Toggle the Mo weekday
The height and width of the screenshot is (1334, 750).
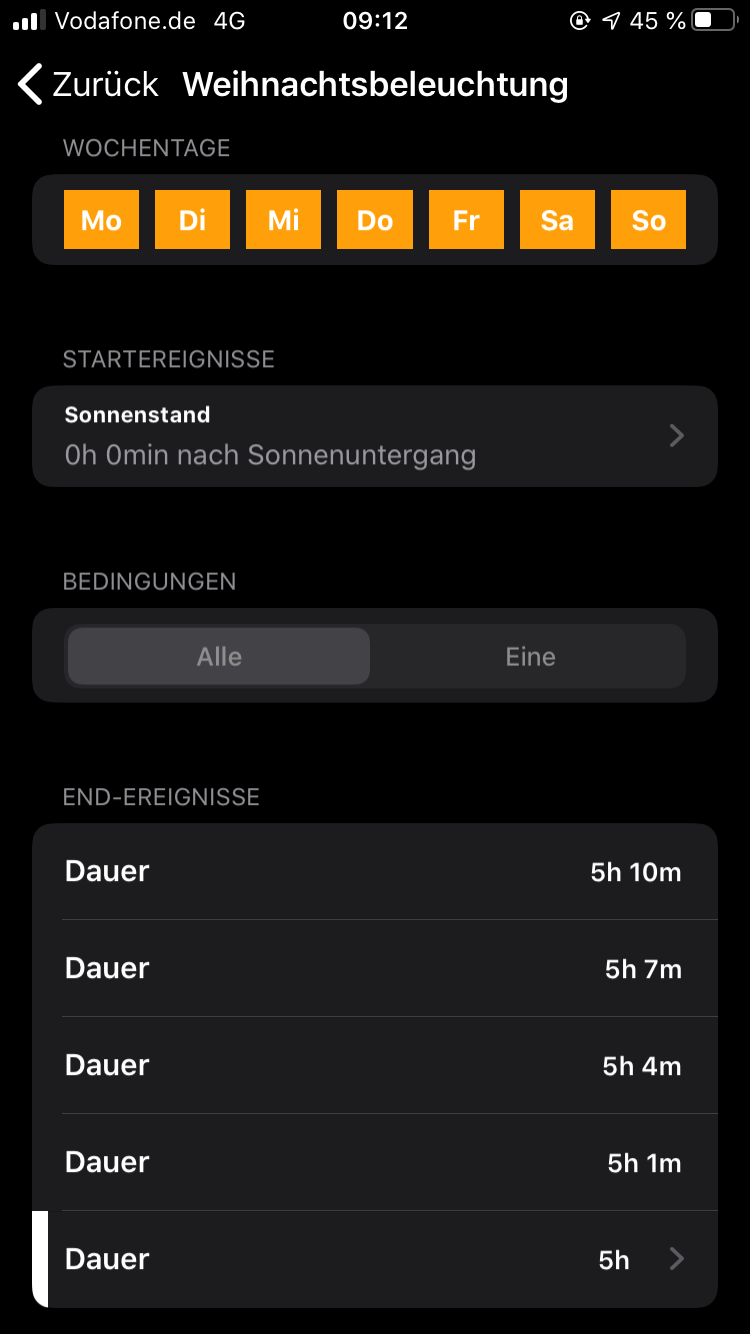[101, 219]
